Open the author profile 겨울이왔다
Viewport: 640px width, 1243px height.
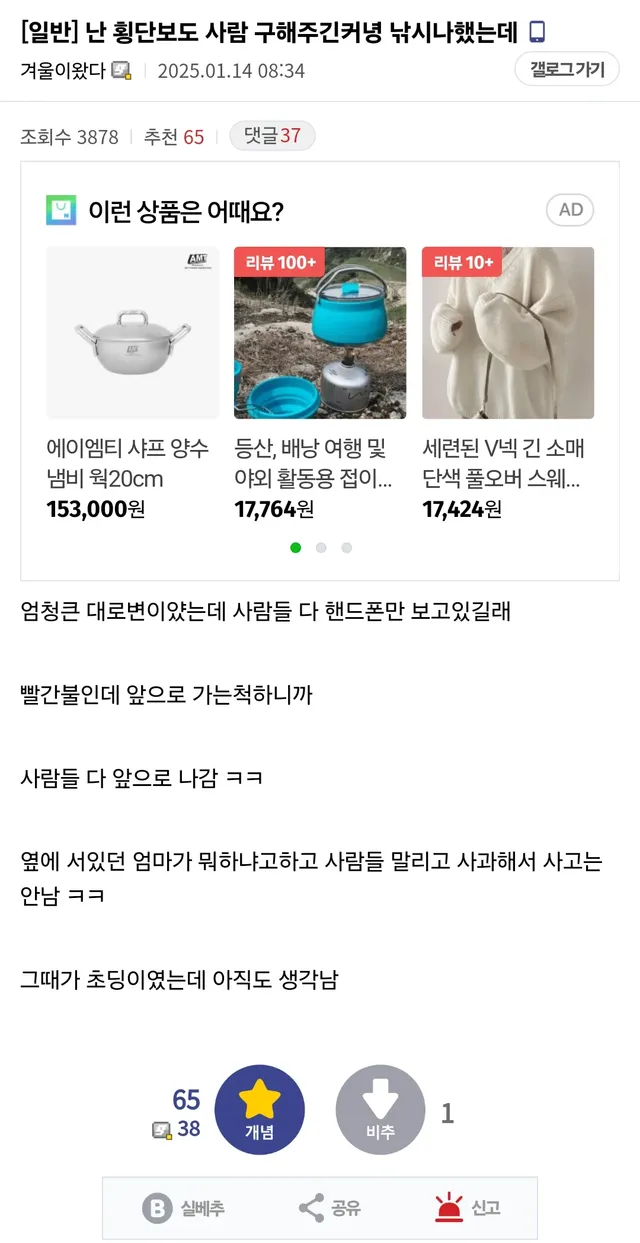tap(62, 71)
